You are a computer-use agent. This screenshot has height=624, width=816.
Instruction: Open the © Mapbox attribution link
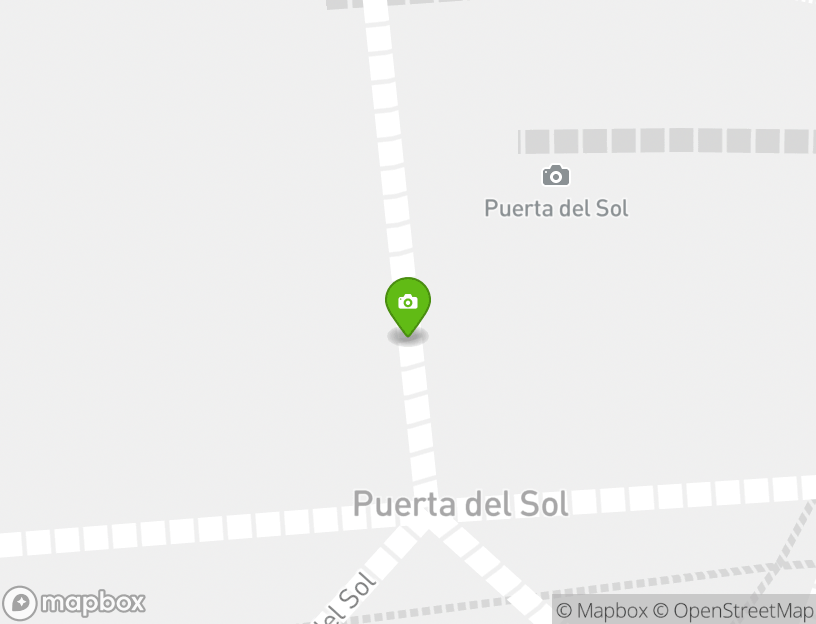pyautogui.click(x=602, y=610)
